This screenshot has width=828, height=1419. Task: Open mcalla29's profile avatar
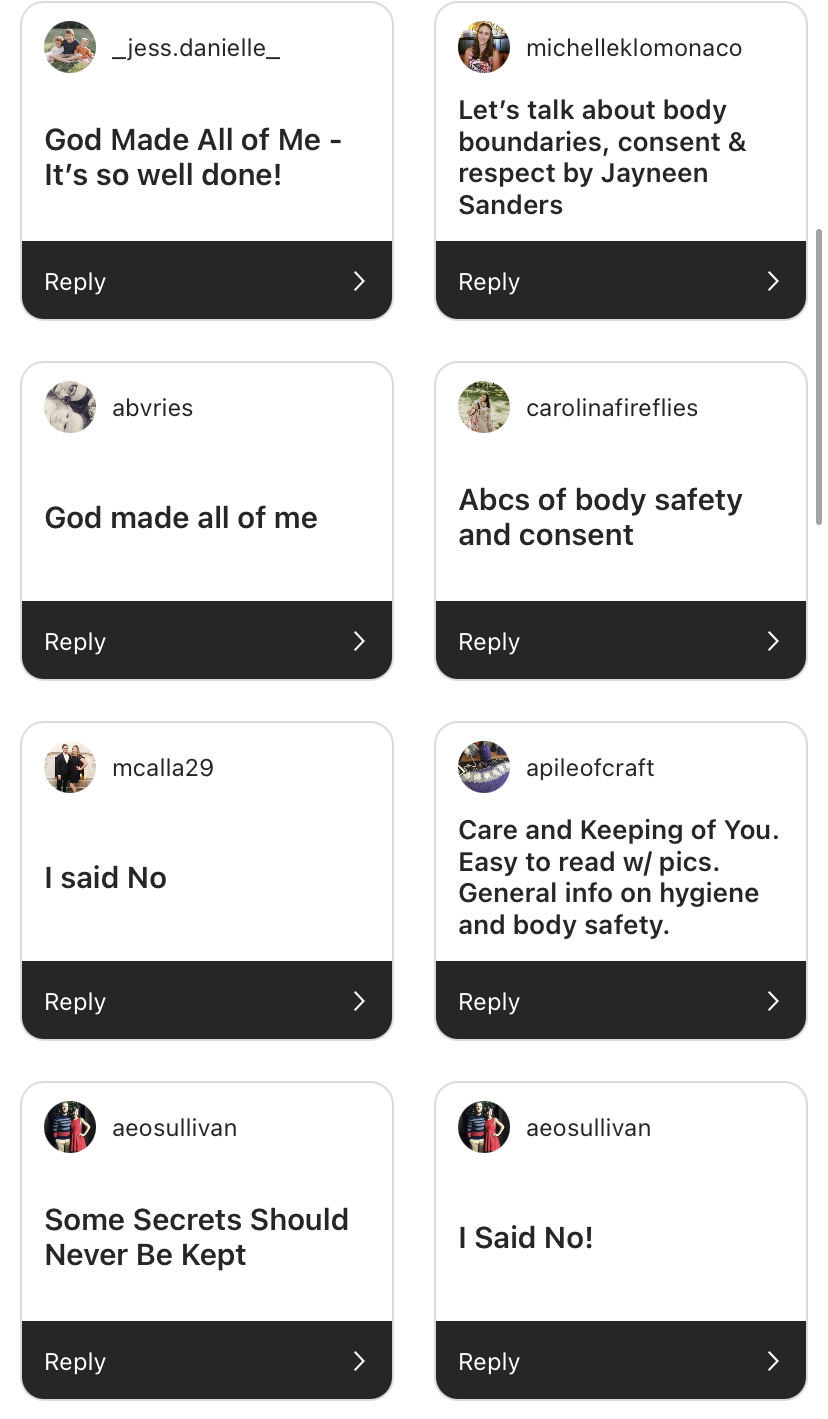pyautogui.click(x=70, y=767)
